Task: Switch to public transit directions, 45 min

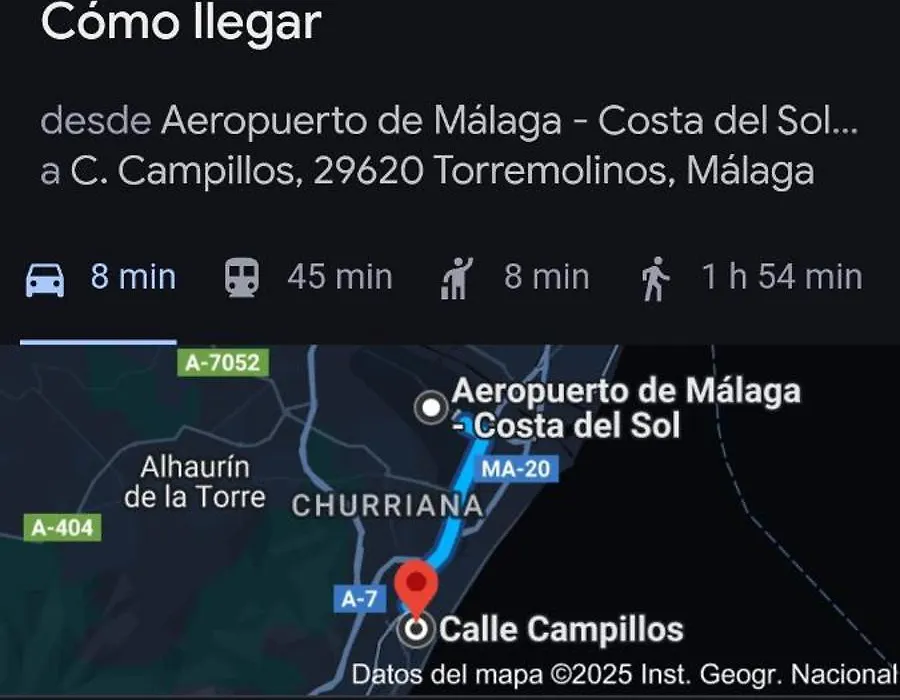Action: [308, 278]
